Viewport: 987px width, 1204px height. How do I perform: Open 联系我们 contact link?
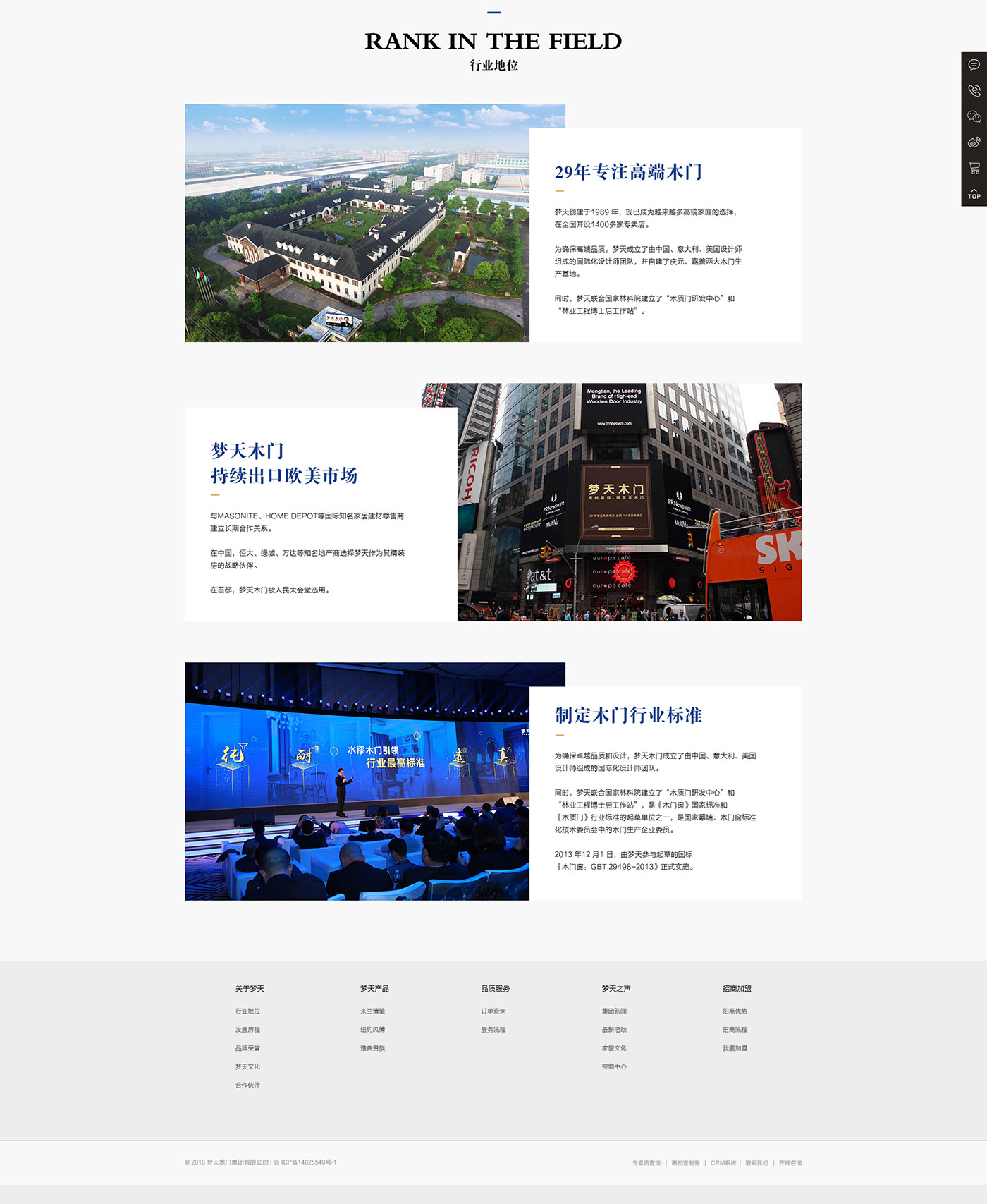tap(756, 1163)
